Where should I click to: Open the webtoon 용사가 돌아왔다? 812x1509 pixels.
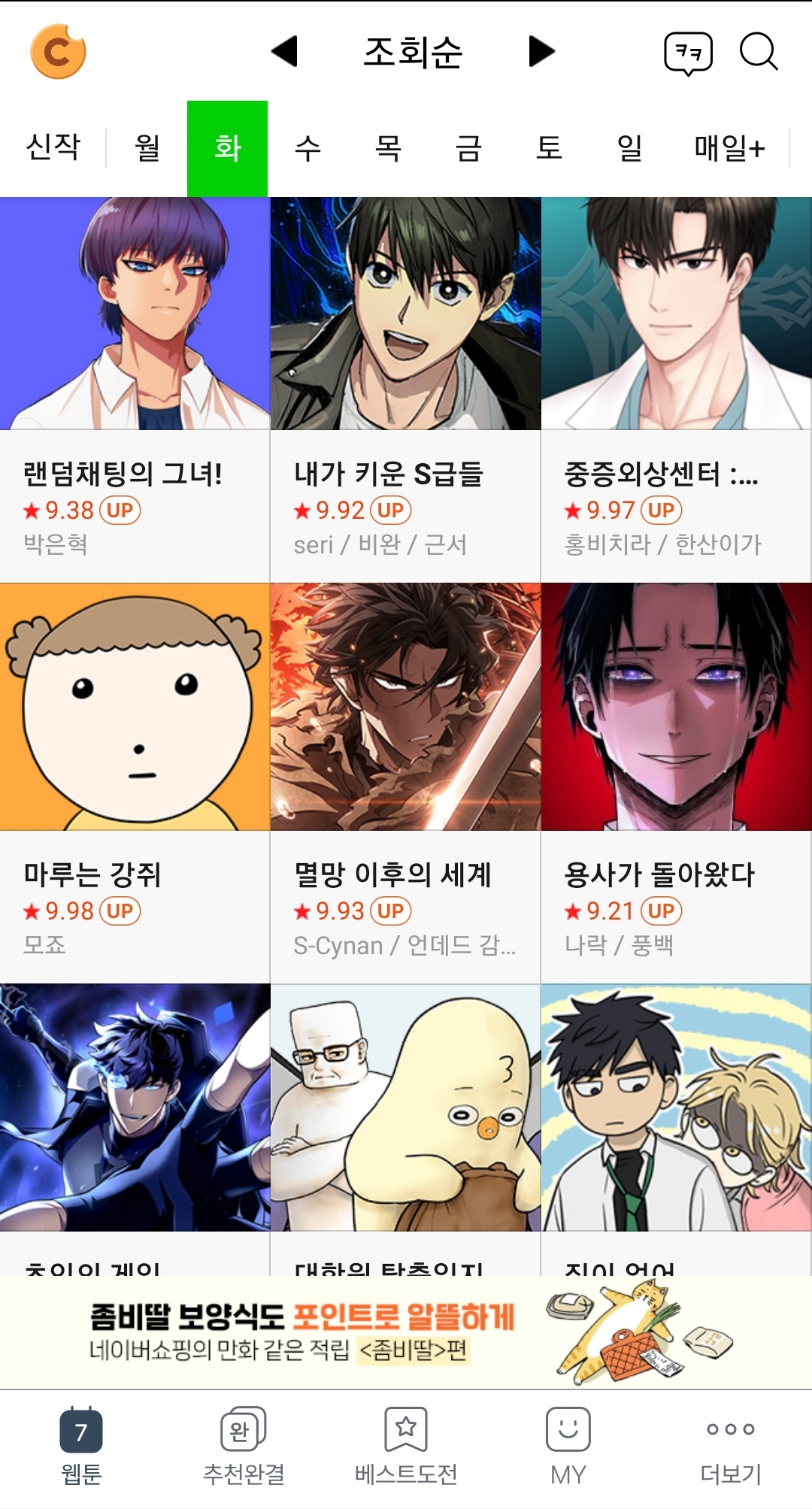[677, 783]
